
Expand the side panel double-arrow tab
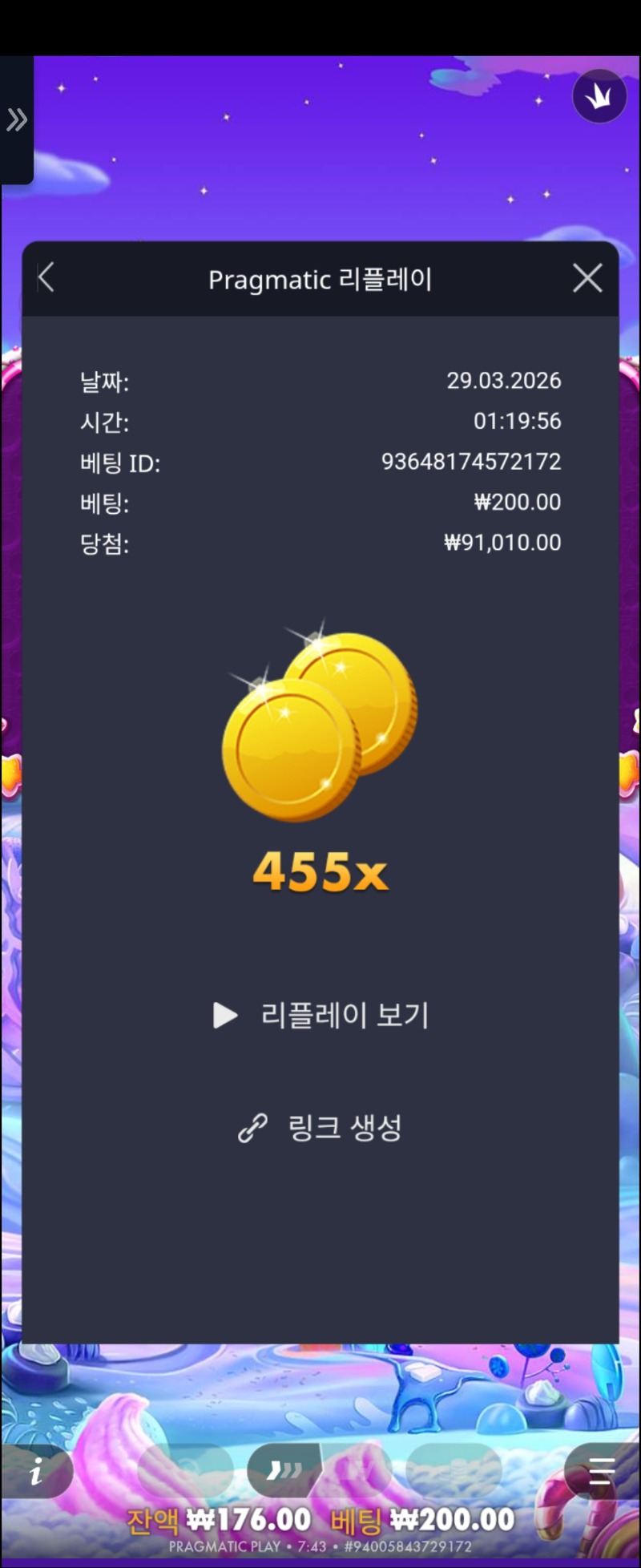click(x=16, y=120)
